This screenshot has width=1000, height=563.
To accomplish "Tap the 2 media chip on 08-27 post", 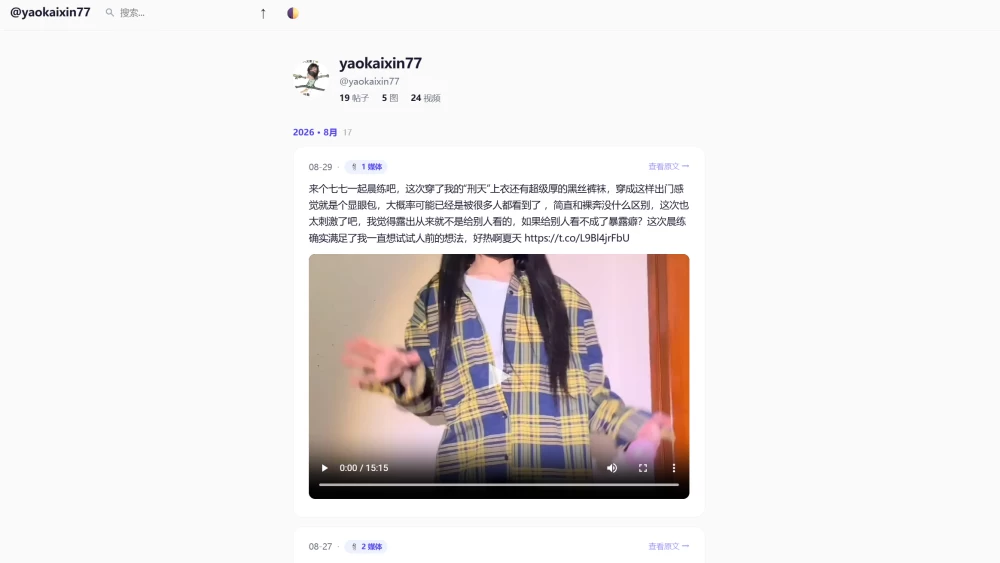I will click(366, 547).
